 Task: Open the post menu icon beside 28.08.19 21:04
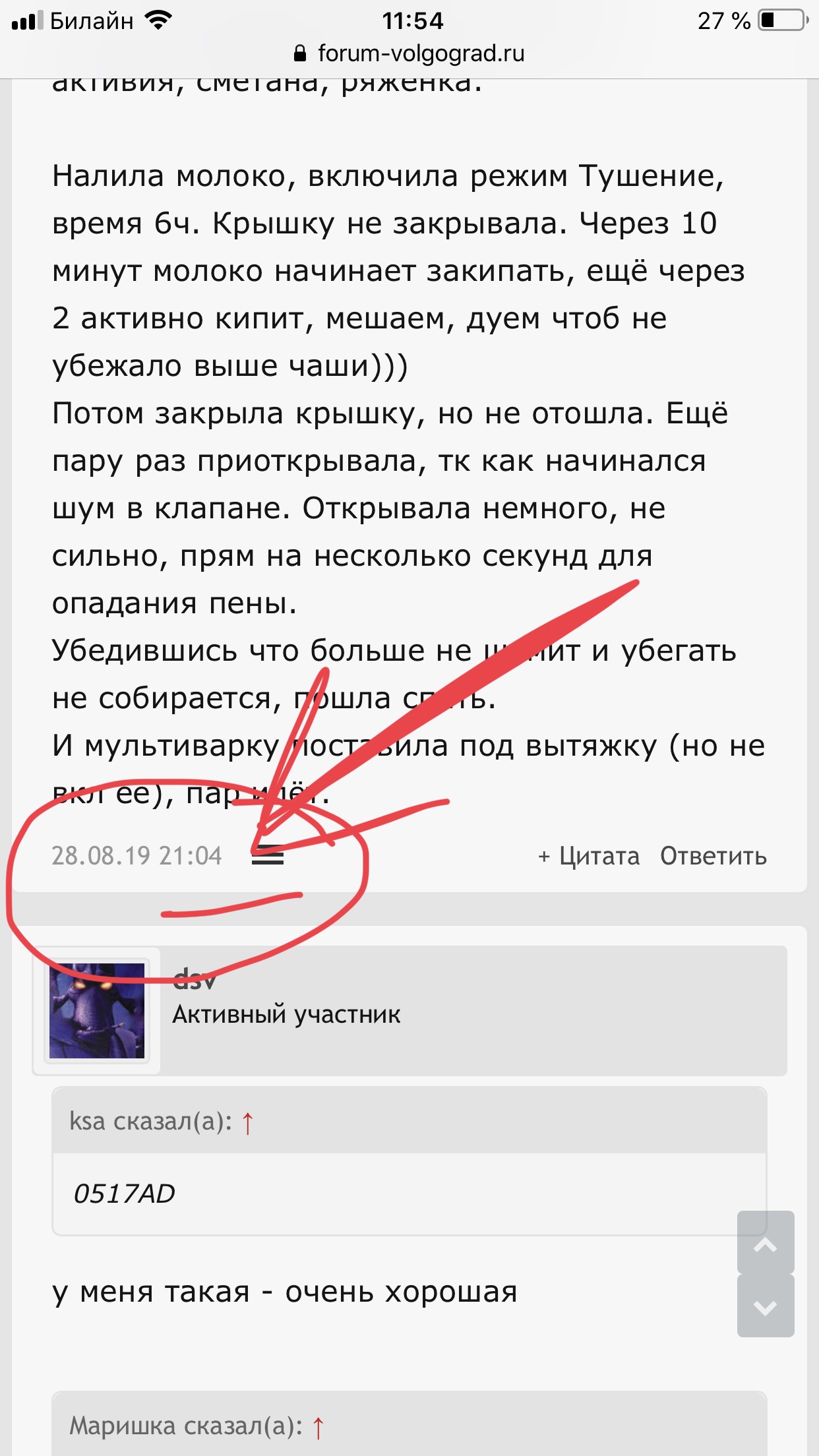268,856
